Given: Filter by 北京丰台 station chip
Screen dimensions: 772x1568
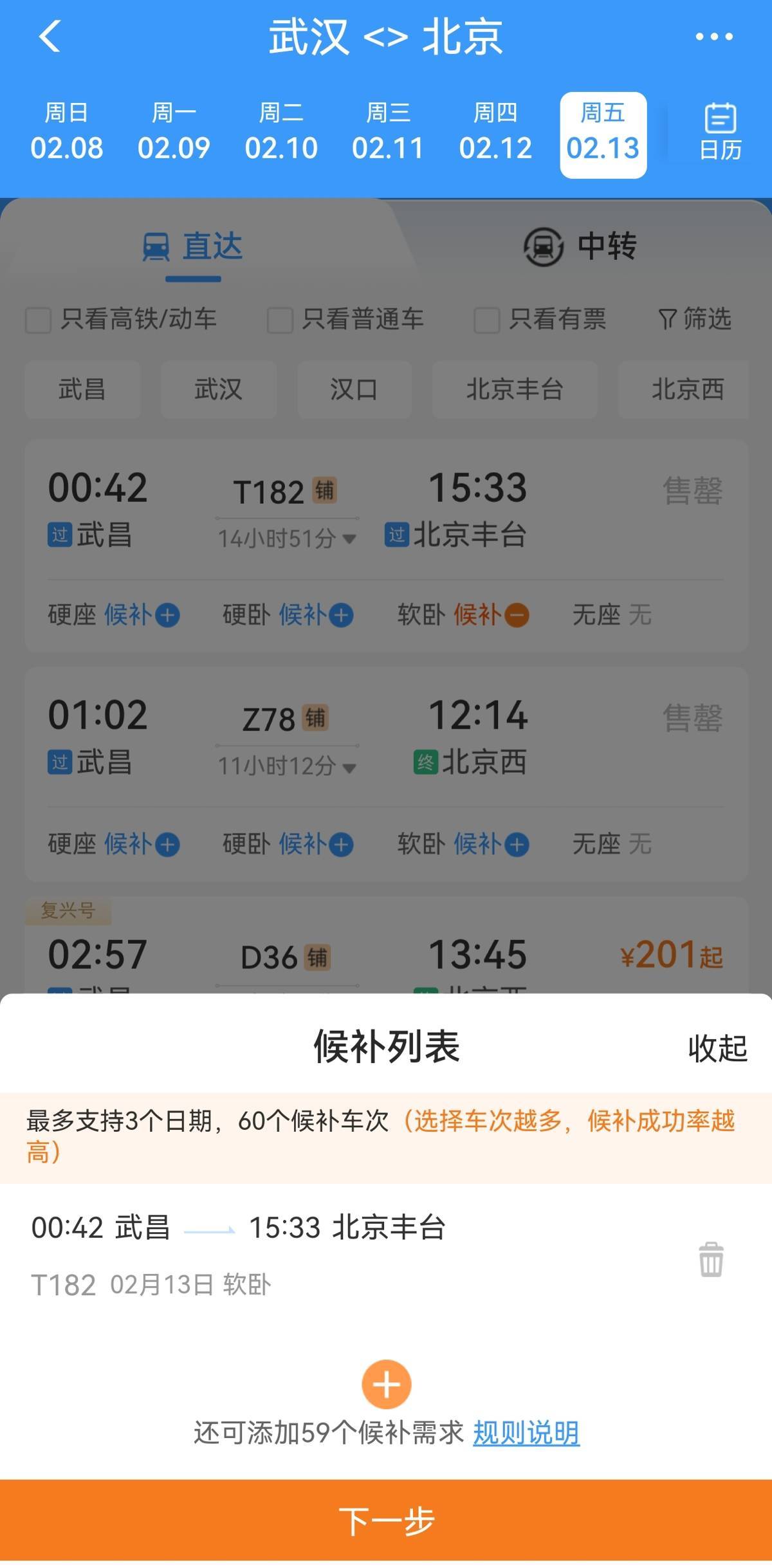Looking at the screenshot, I should tap(514, 389).
